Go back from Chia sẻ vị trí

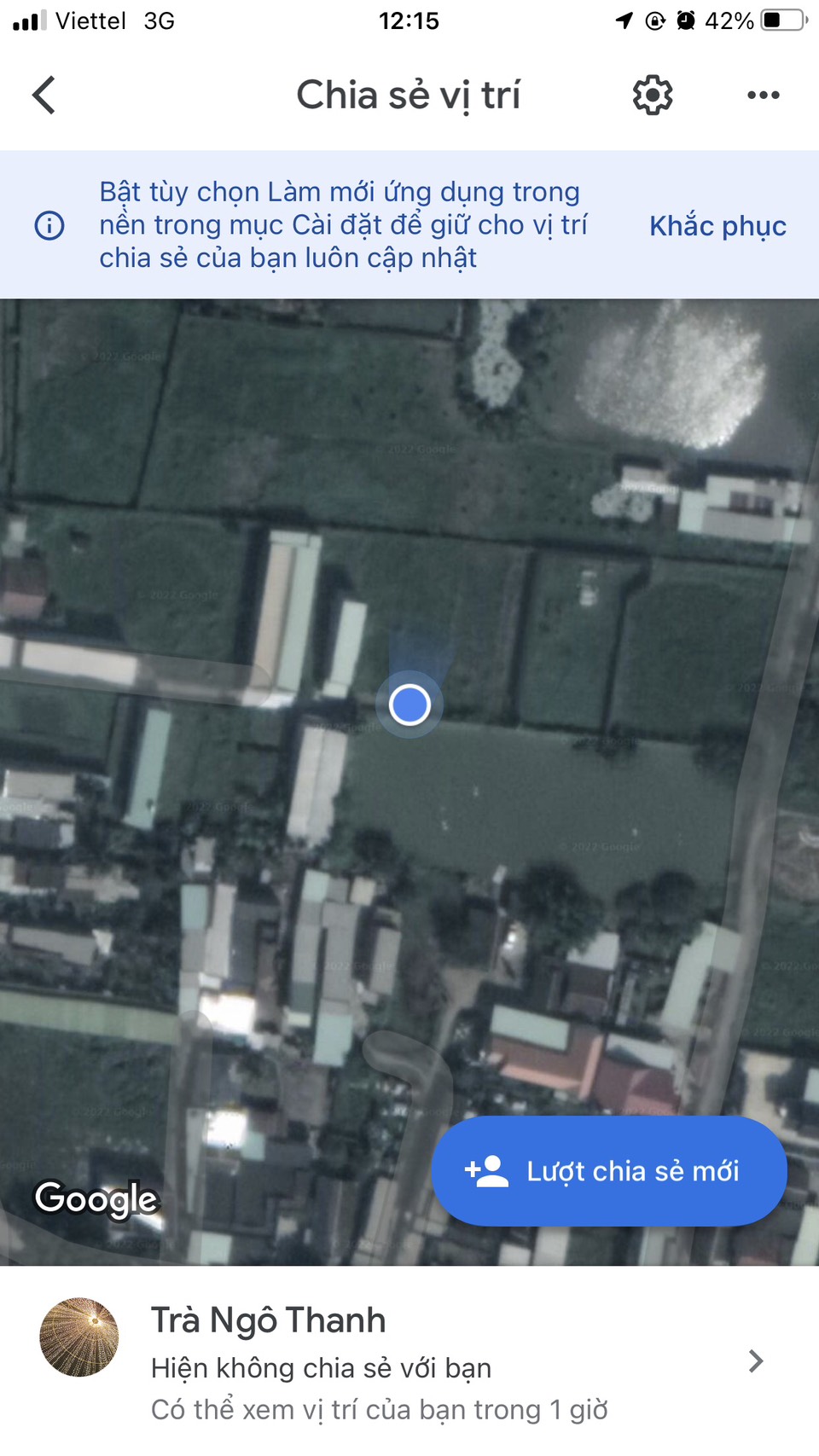(44, 95)
